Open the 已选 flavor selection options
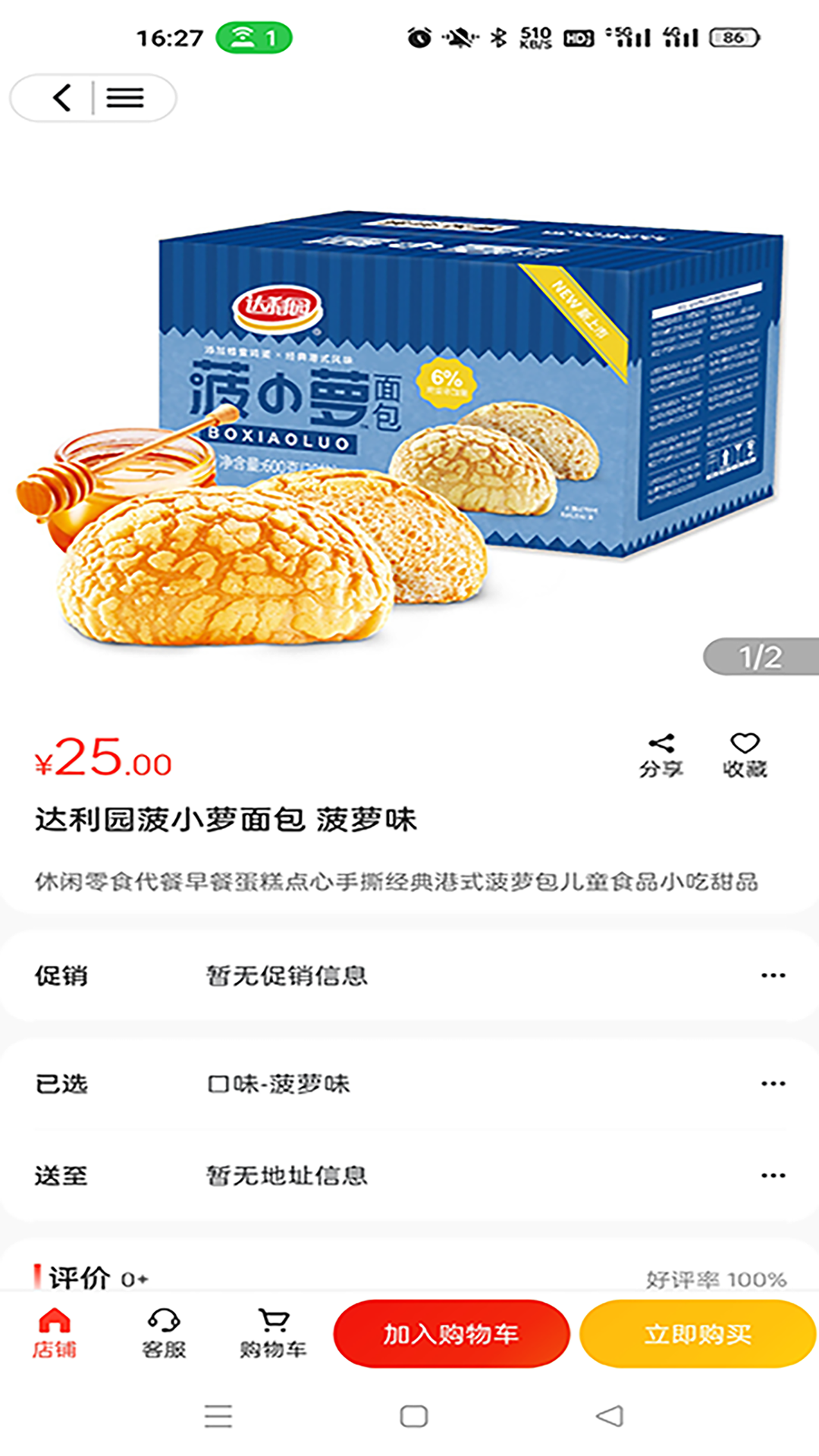 coord(773,1084)
